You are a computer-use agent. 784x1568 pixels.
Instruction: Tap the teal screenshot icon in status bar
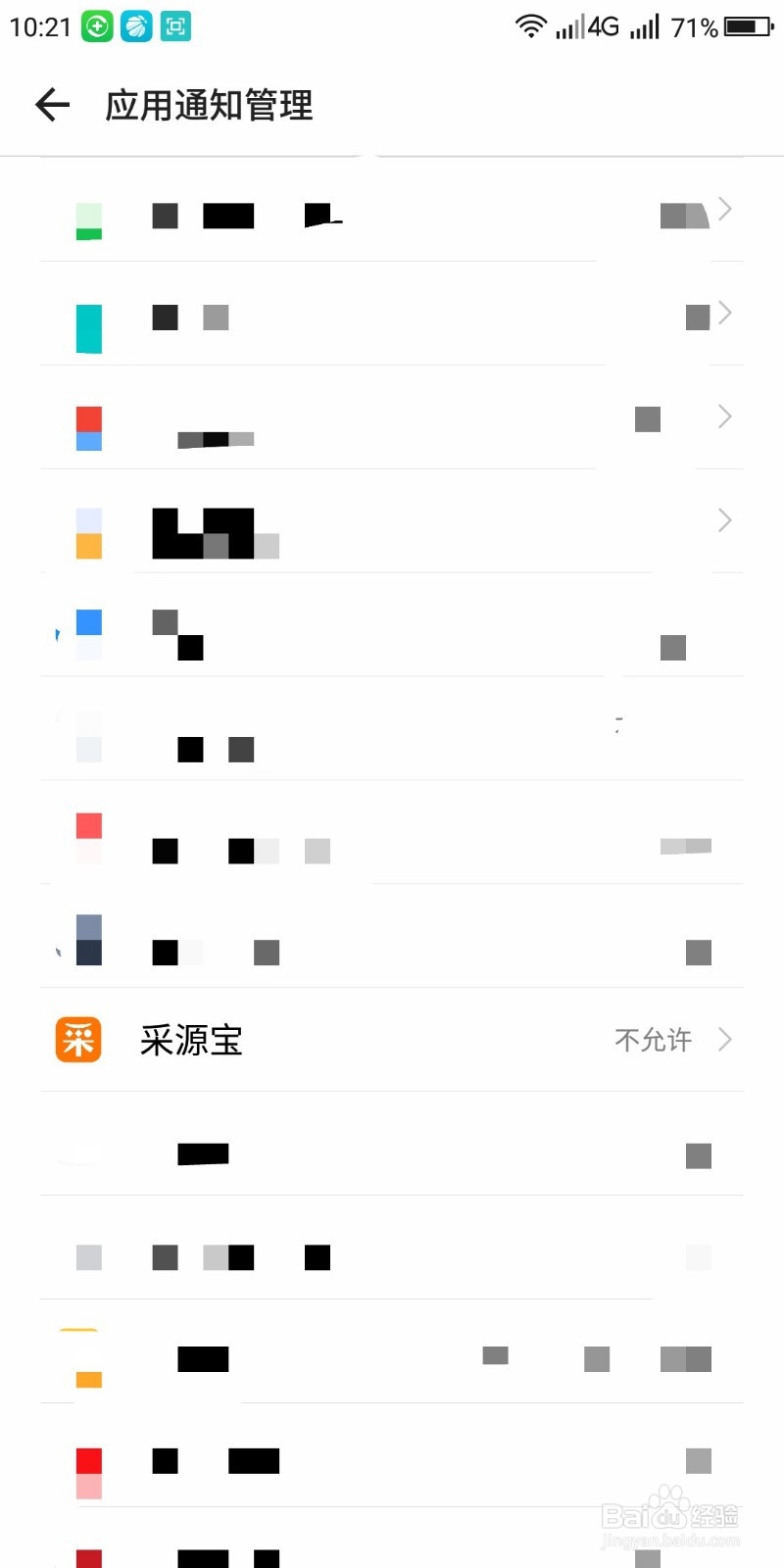tap(177, 26)
